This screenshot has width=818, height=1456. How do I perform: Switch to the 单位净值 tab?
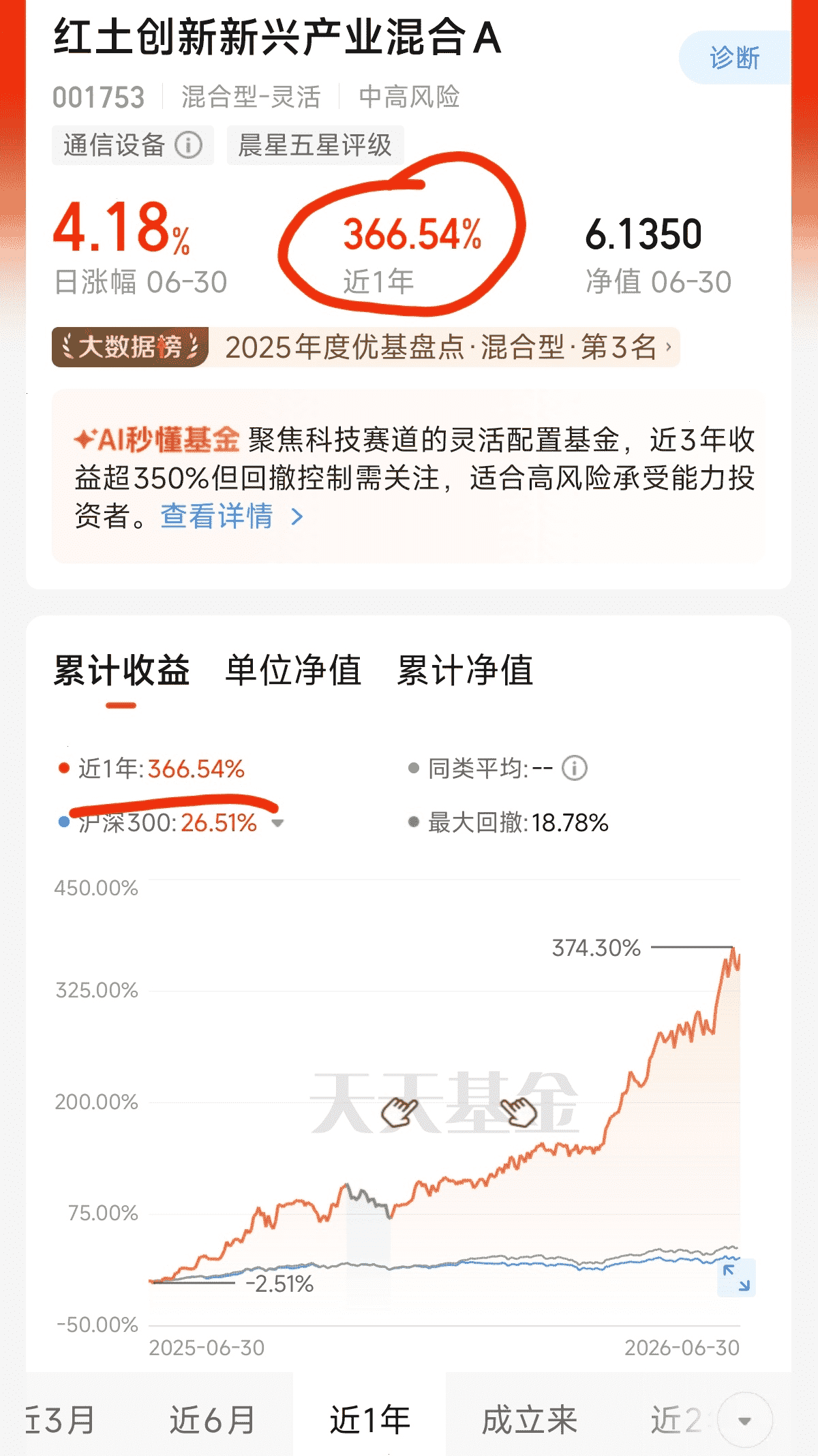(293, 670)
